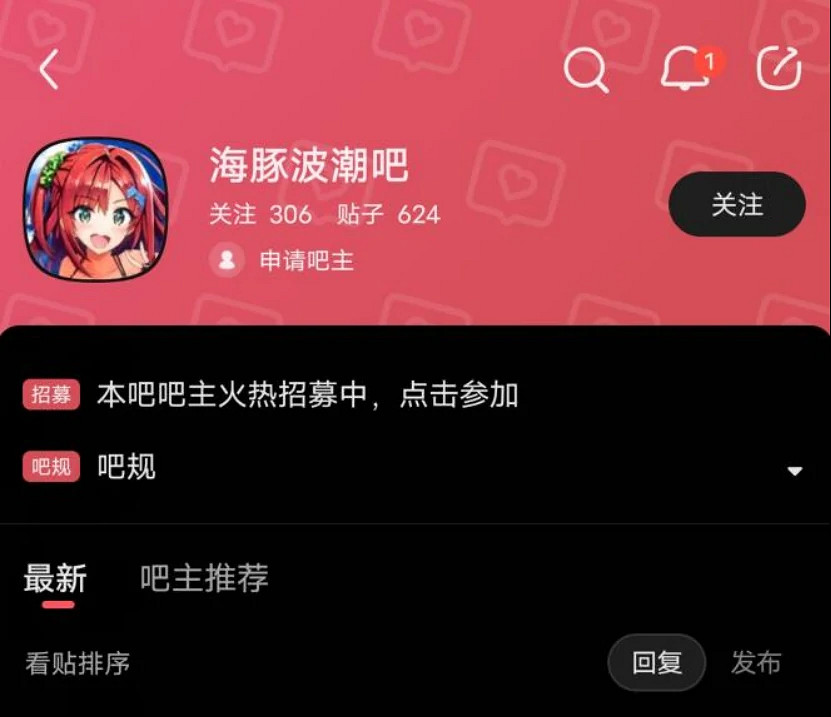The image size is (831, 717).
Task: Open the notifications bell
Action: point(685,69)
